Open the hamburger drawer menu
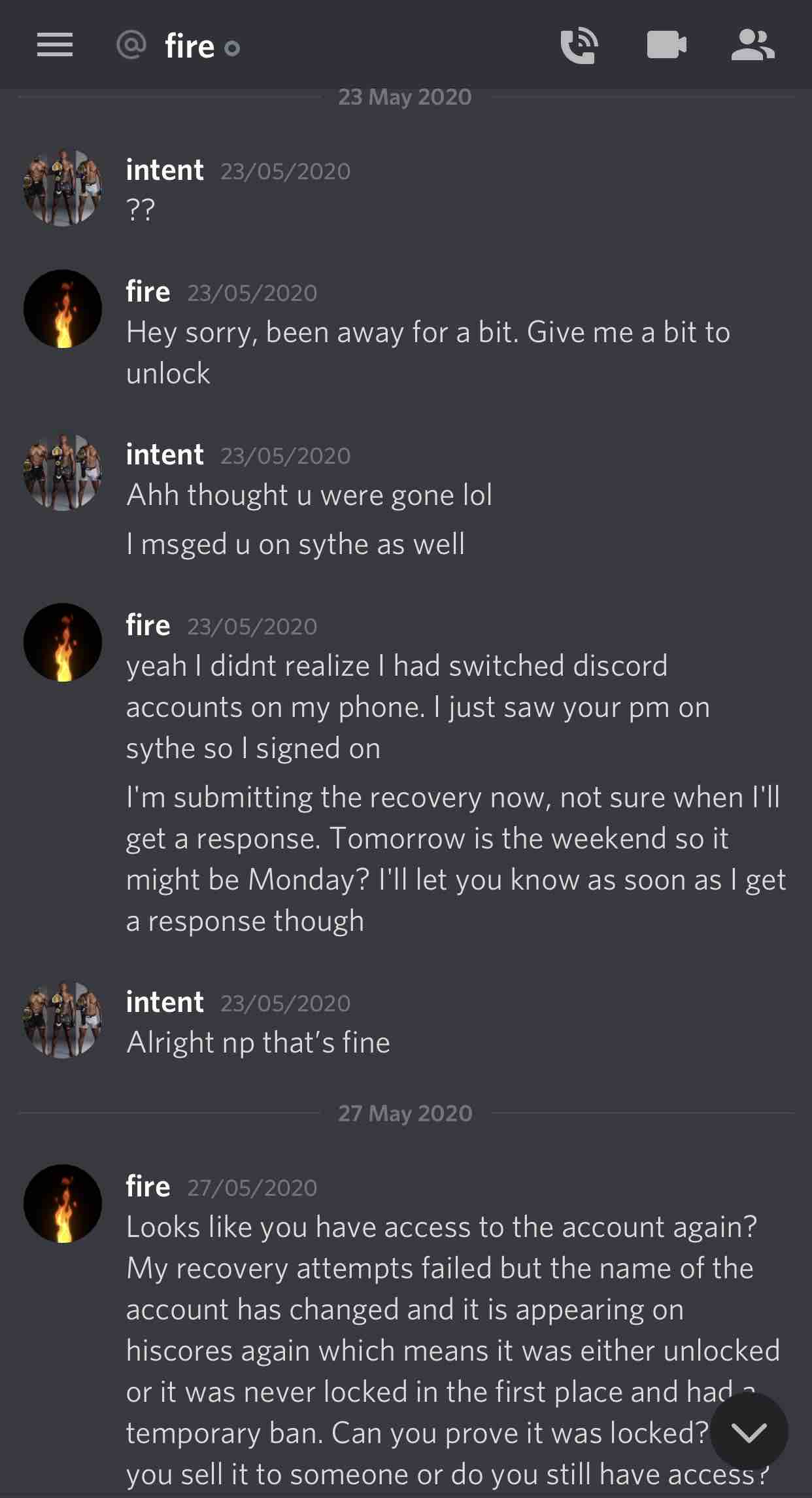Image resolution: width=812 pixels, height=1498 pixels. click(x=55, y=45)
